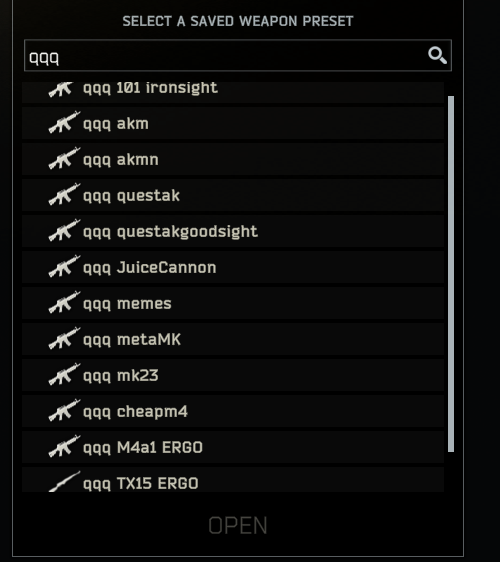500x562 pixels.
Task: Choose the qqq akmn preset
Action: (233, 159)
